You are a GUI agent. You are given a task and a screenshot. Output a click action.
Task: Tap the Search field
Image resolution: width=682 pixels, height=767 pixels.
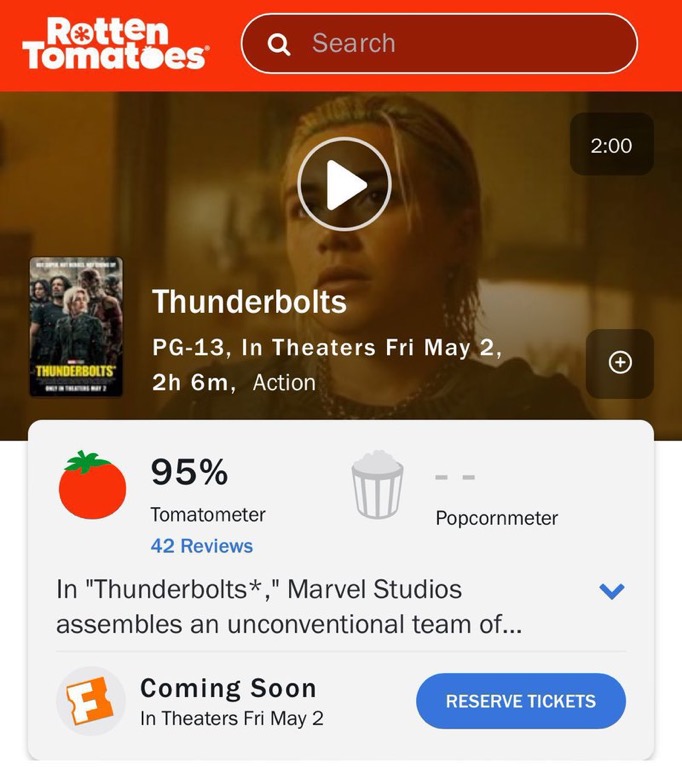(440, 44)
